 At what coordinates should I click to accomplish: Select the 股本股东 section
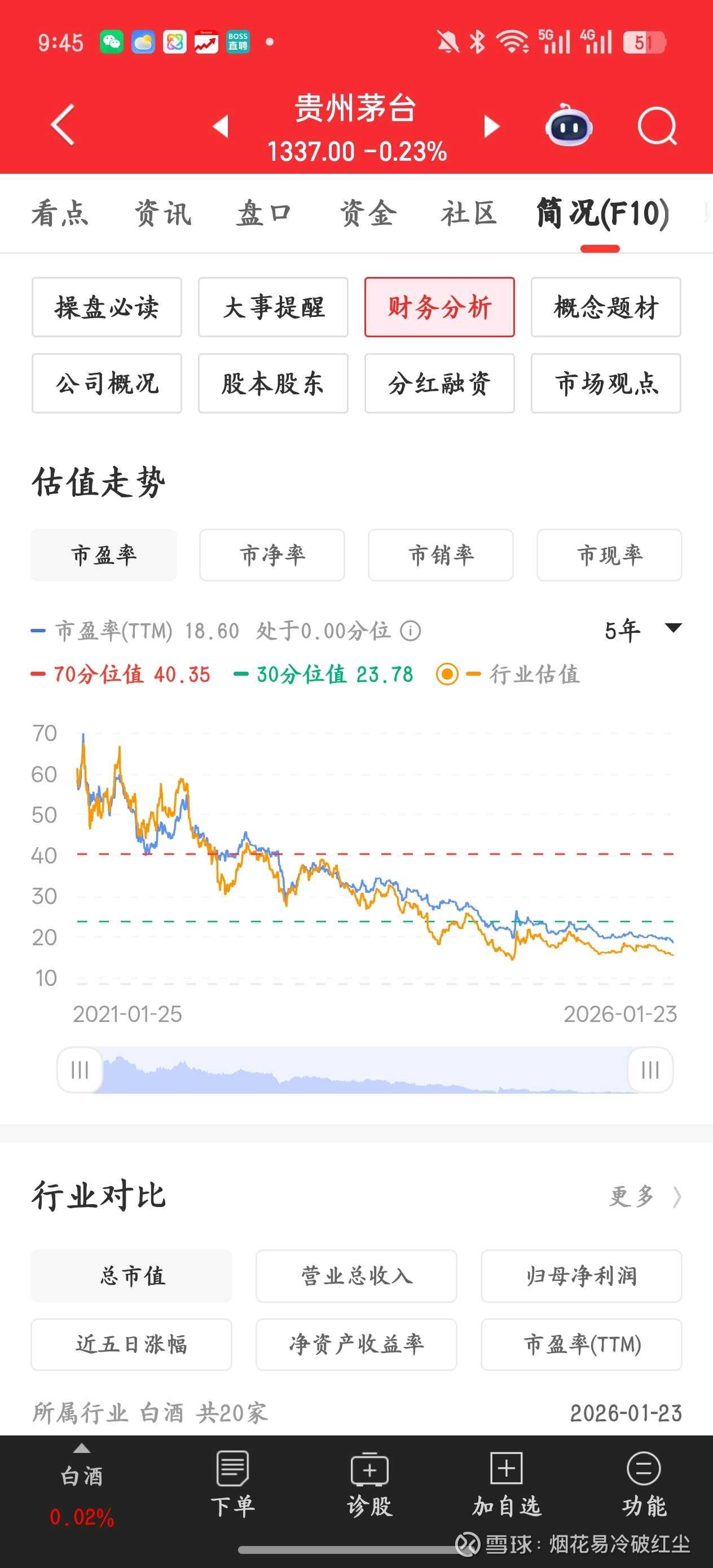(273, 384)
